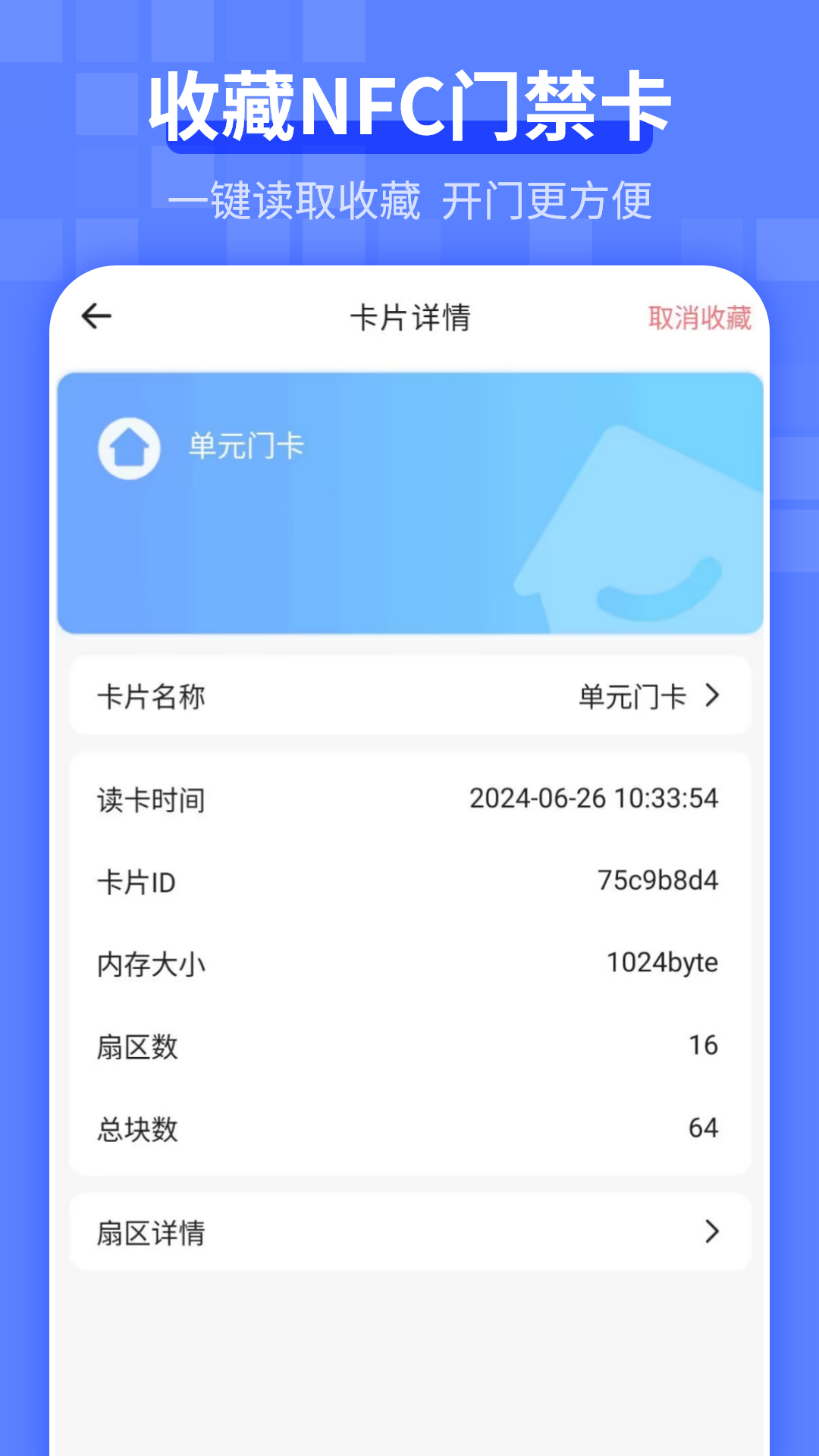Select the 卡片详情 title bar
Viewport: 819px width, 1456px height.
click(x=409, y=318)
